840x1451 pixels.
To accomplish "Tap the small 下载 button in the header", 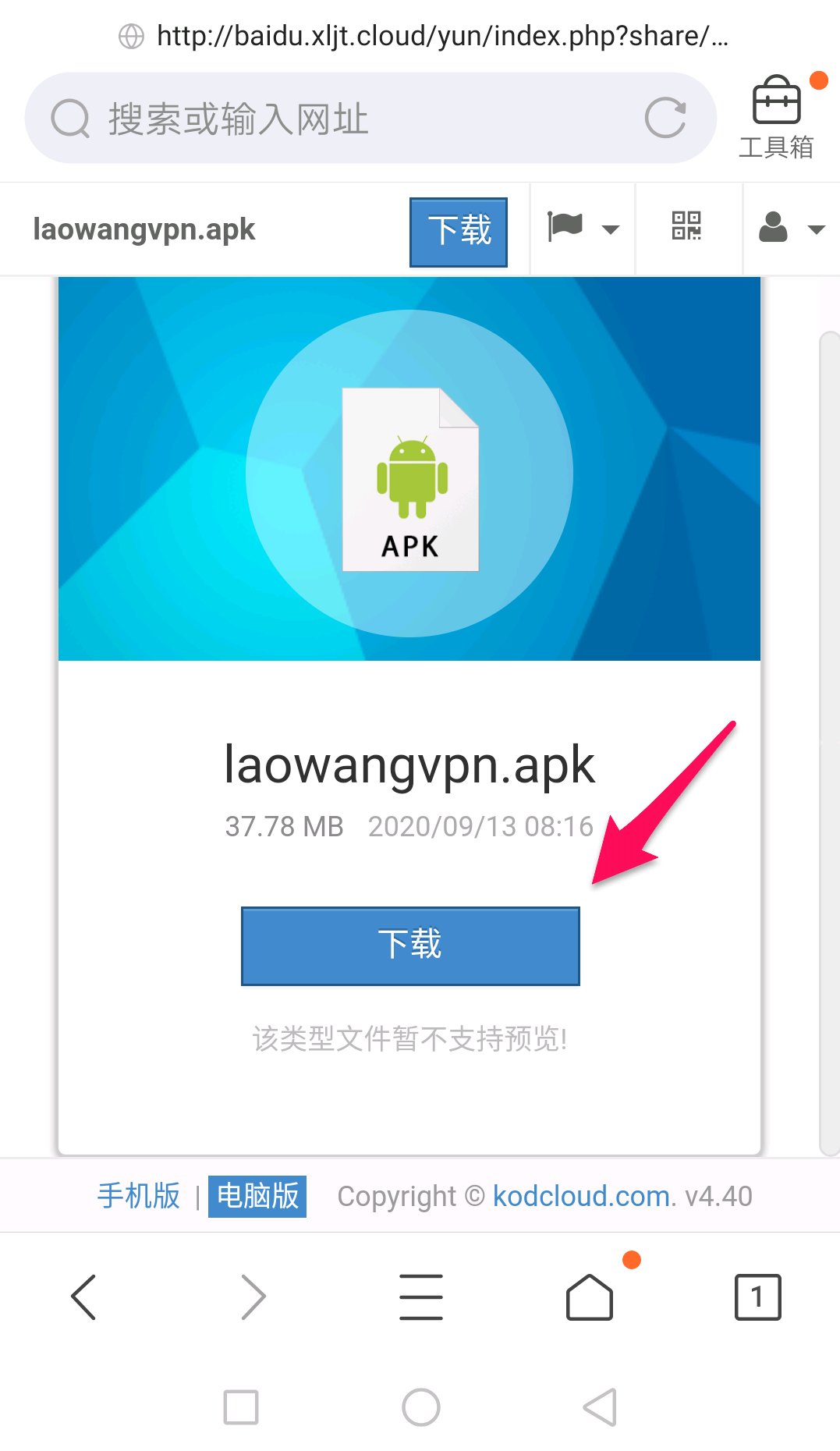I will (x=459, y=232).
